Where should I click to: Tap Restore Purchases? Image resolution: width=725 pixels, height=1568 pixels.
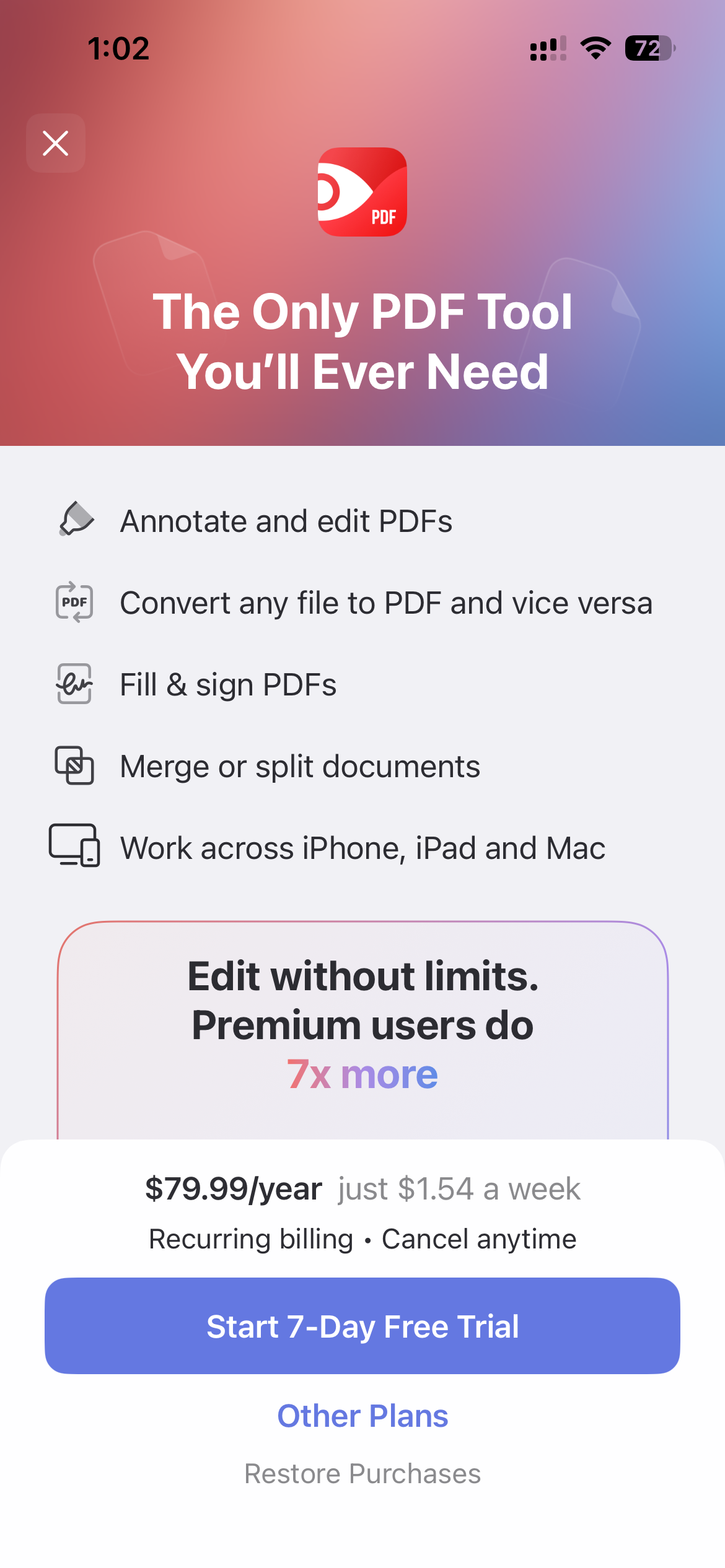(x=362, y=1474)
